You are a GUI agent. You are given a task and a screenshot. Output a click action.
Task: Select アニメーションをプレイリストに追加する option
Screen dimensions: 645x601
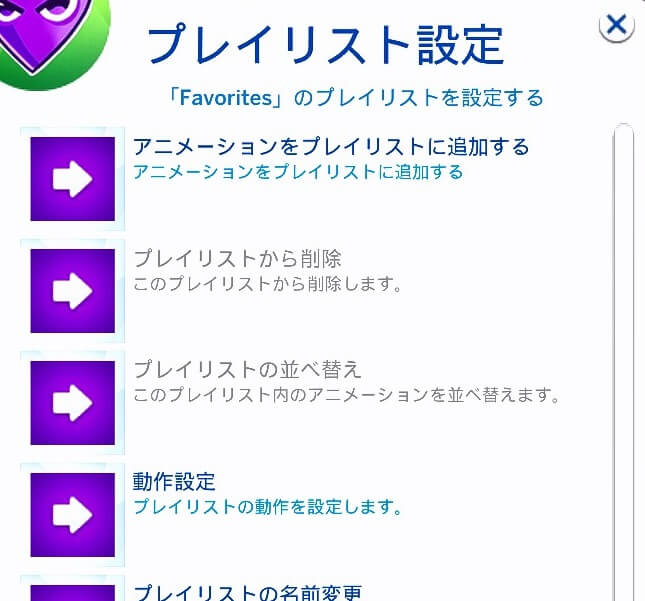click(331, 158)
